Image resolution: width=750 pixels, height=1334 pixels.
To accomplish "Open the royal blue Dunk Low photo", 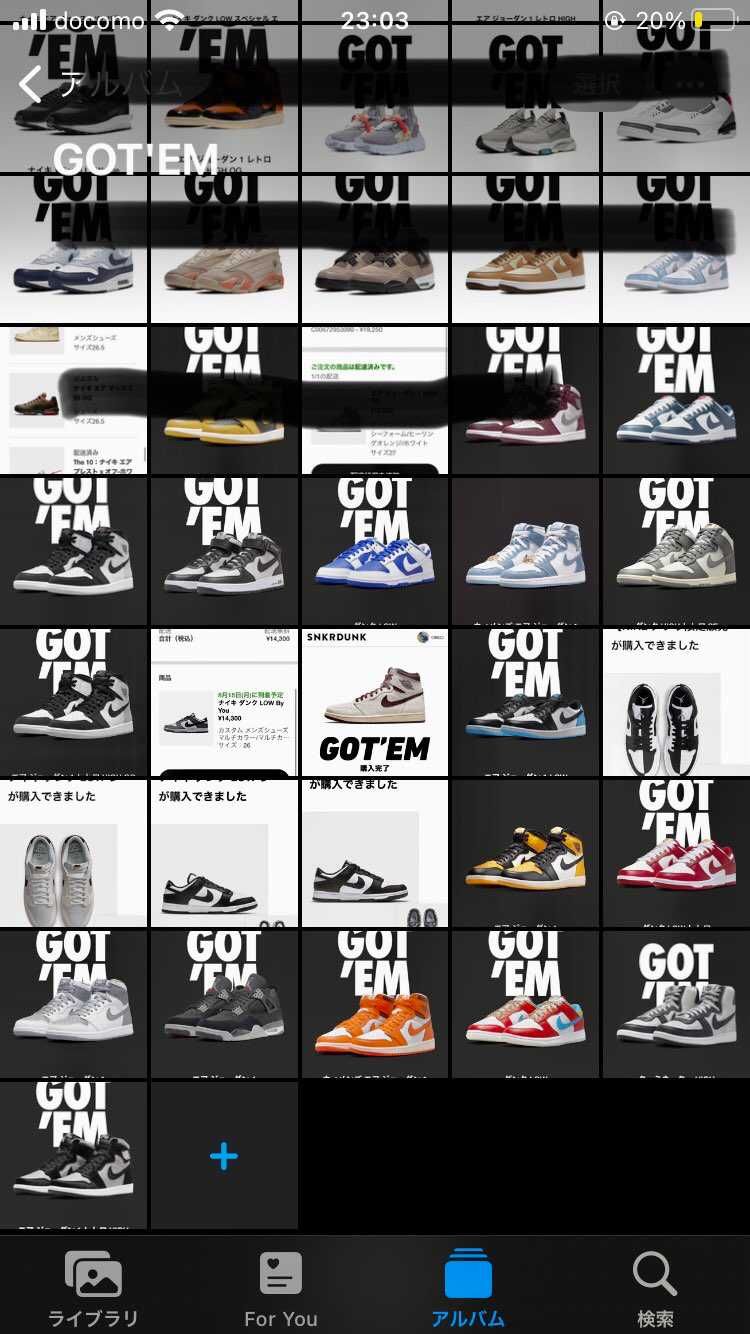I will [374, 551].
